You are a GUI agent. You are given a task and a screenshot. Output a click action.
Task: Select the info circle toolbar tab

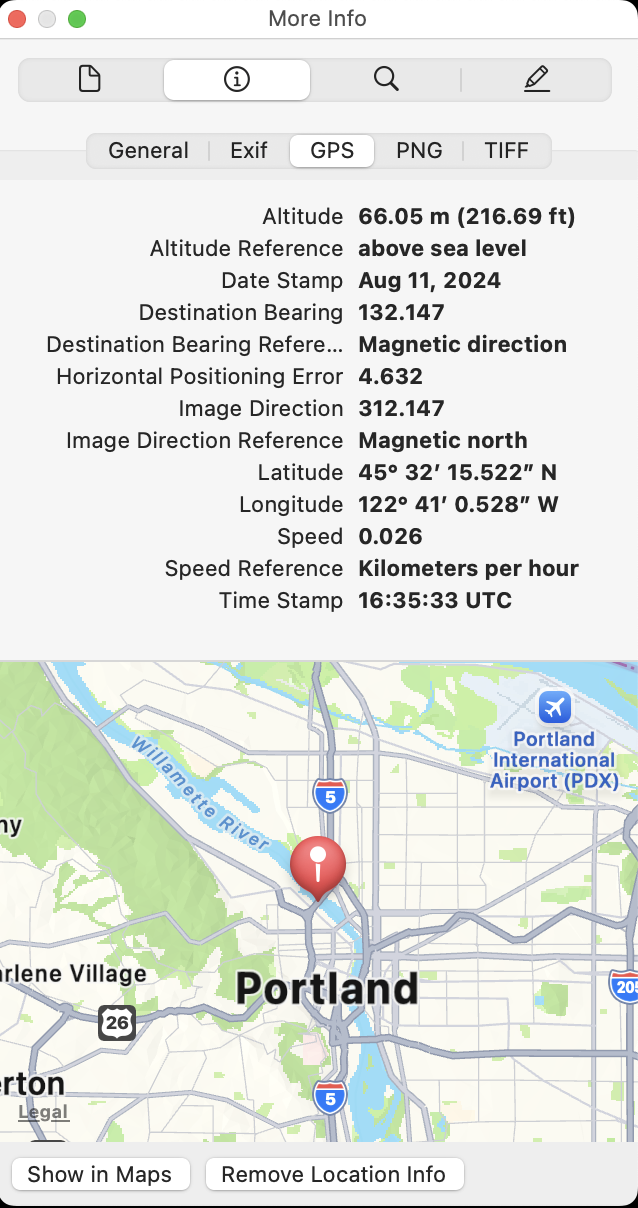(x=237, y=79)
